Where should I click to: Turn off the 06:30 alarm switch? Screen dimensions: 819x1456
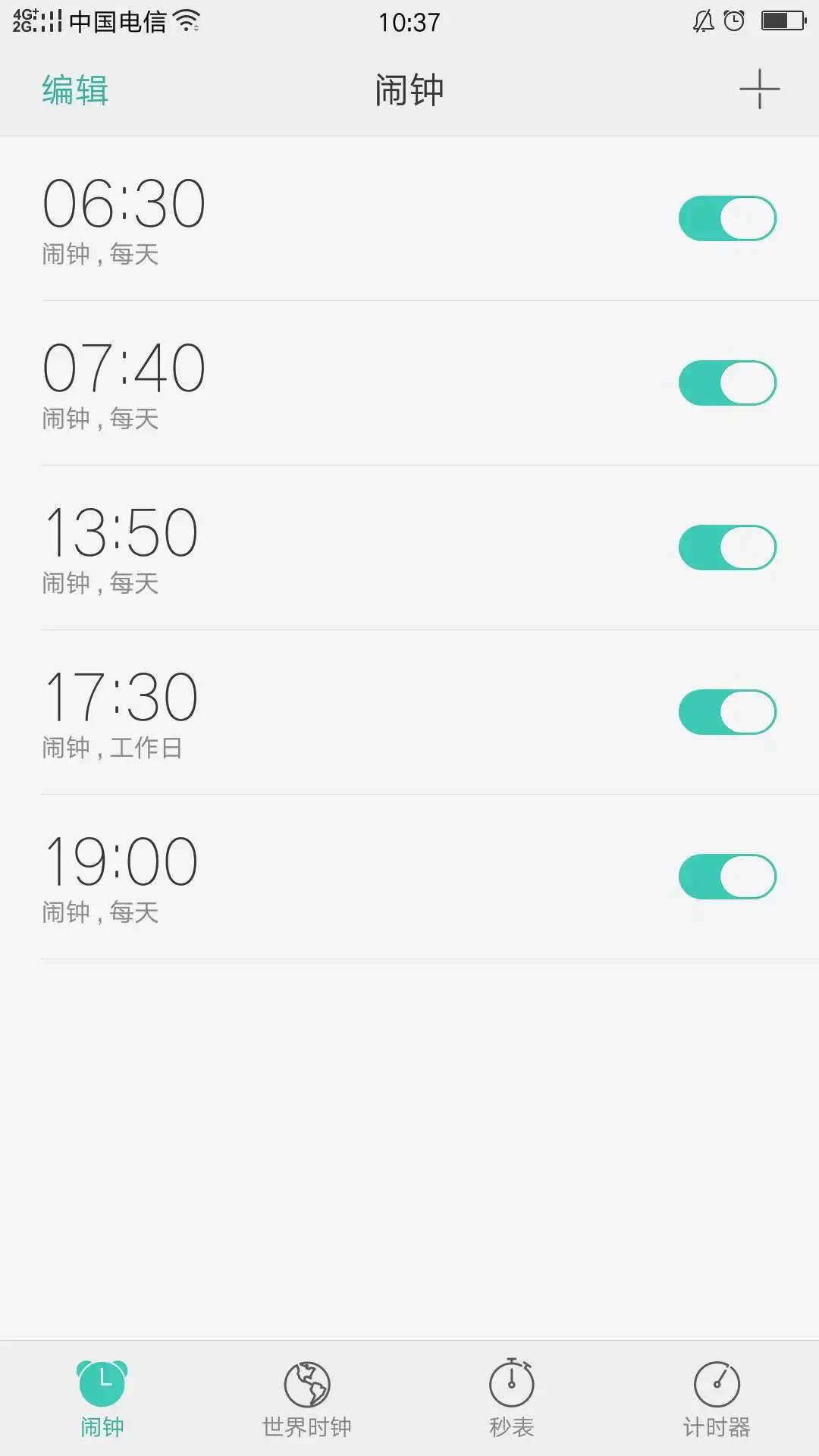click(727, 218)
